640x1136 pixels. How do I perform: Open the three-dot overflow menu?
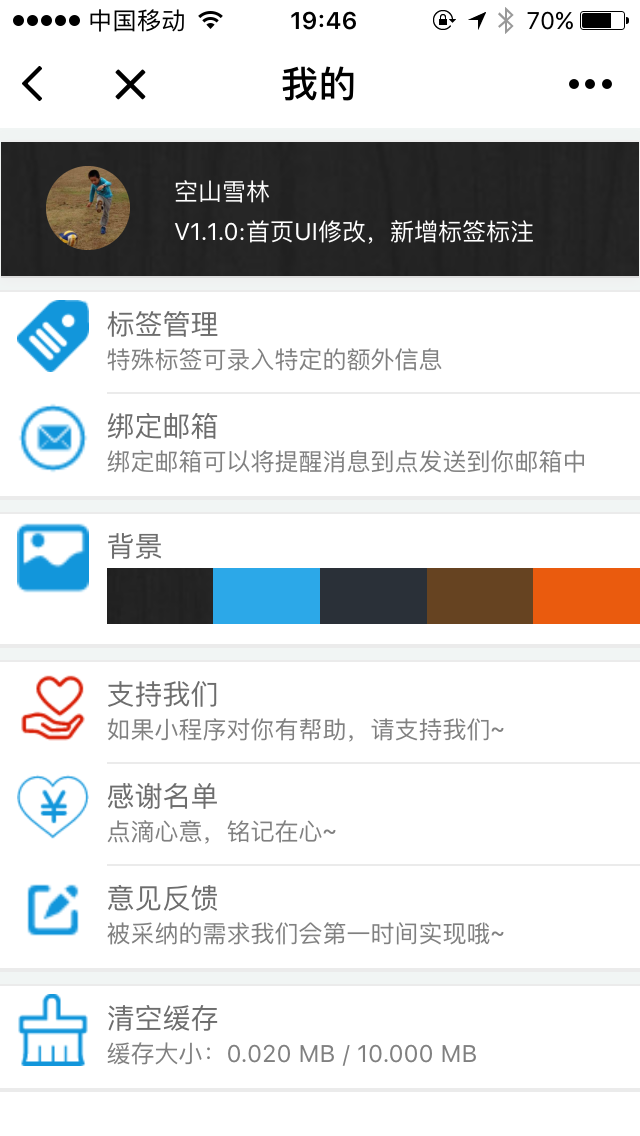click(x=590, y=85)
